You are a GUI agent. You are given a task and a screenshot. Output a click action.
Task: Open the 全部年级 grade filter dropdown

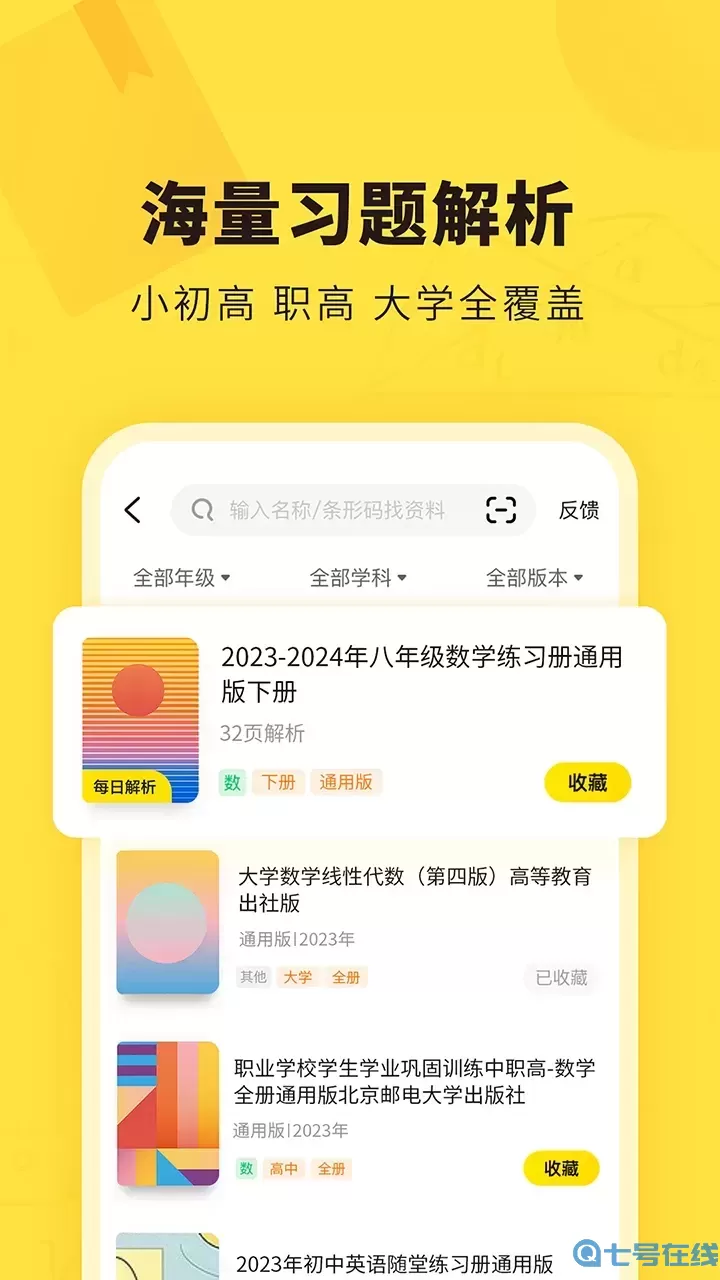179,576
